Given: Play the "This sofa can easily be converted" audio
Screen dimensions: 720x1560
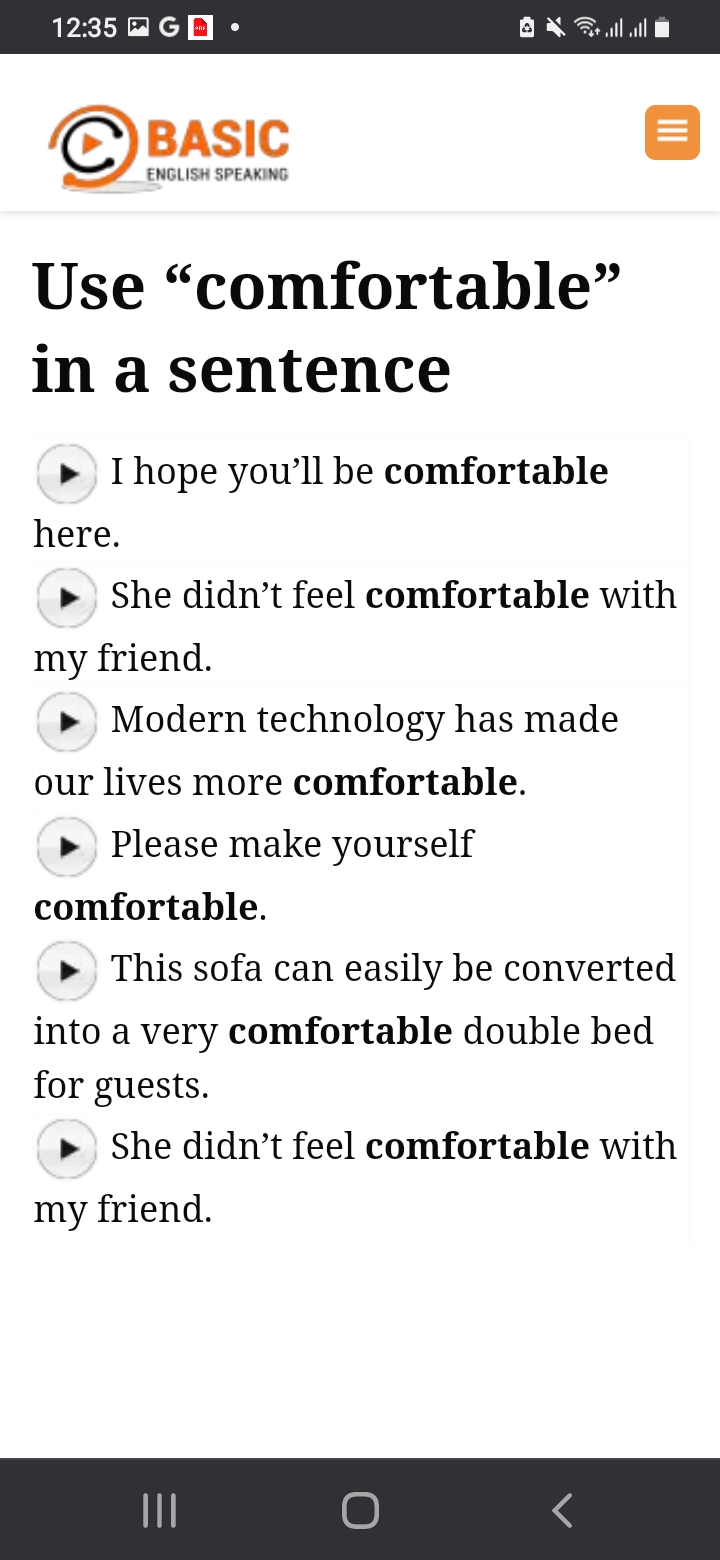Looking at the screenshot, I should (x=66, y=970).
